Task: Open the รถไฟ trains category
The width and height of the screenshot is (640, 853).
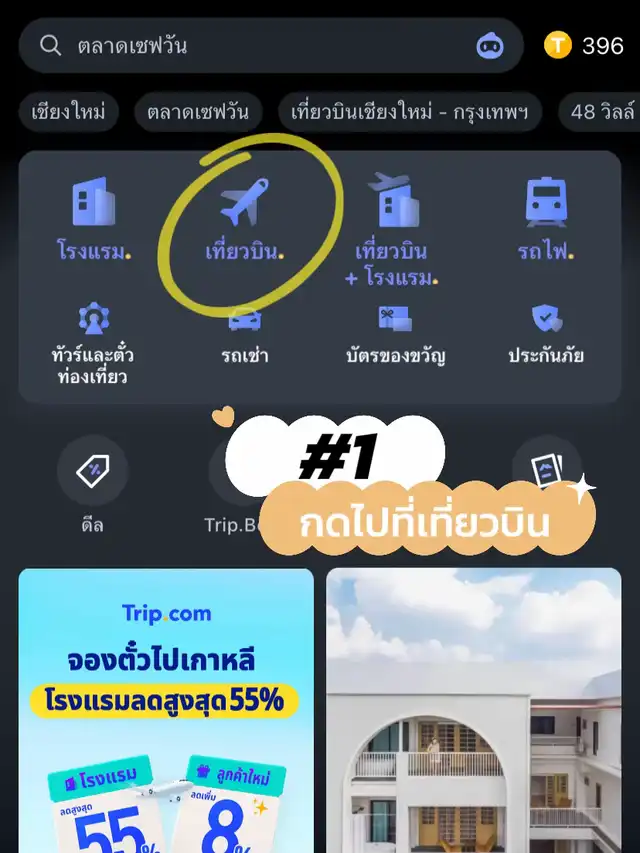Action: (546, 219)
